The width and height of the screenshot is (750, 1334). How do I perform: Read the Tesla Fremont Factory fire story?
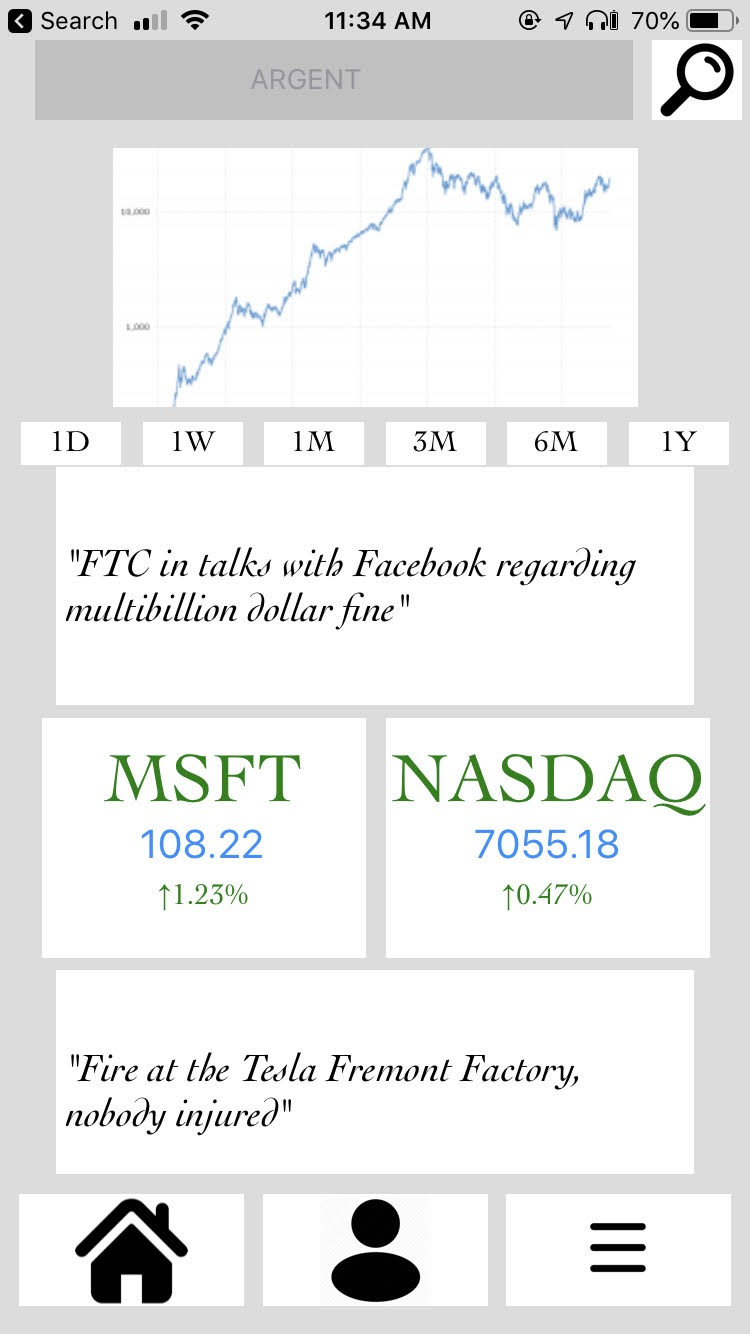375,1072
